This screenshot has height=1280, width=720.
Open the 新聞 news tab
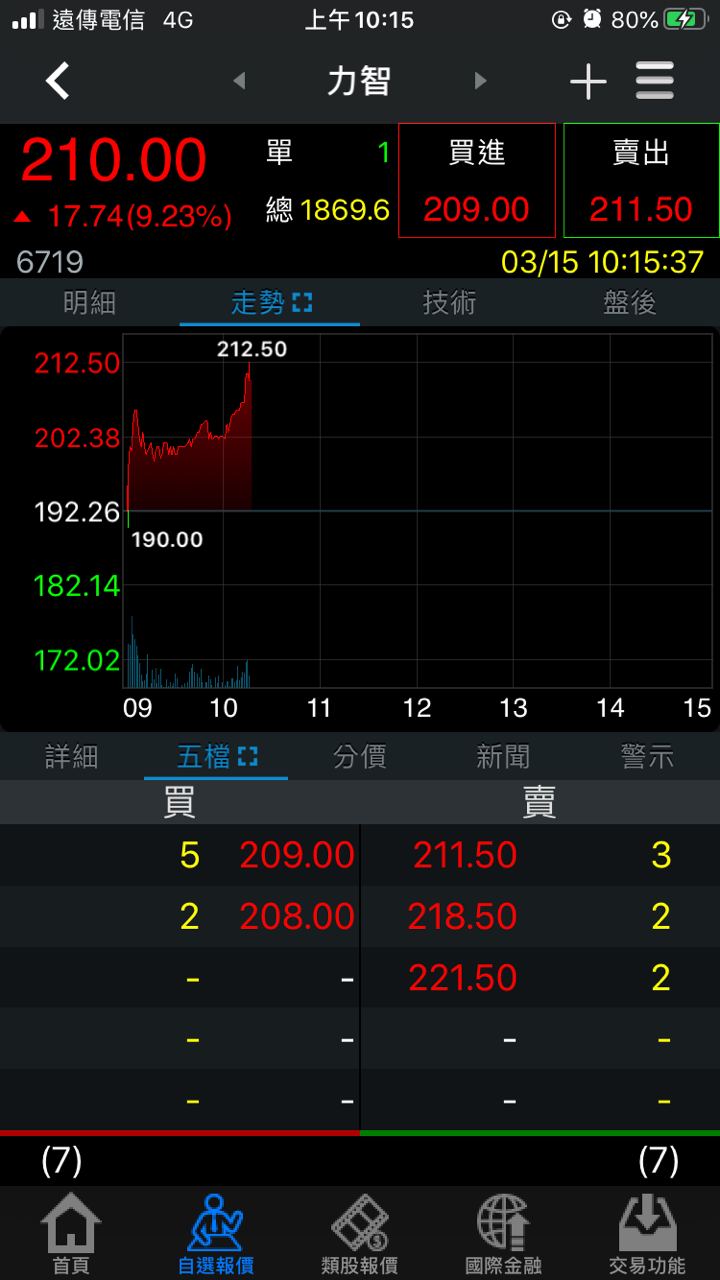click(x=503, y=757)
